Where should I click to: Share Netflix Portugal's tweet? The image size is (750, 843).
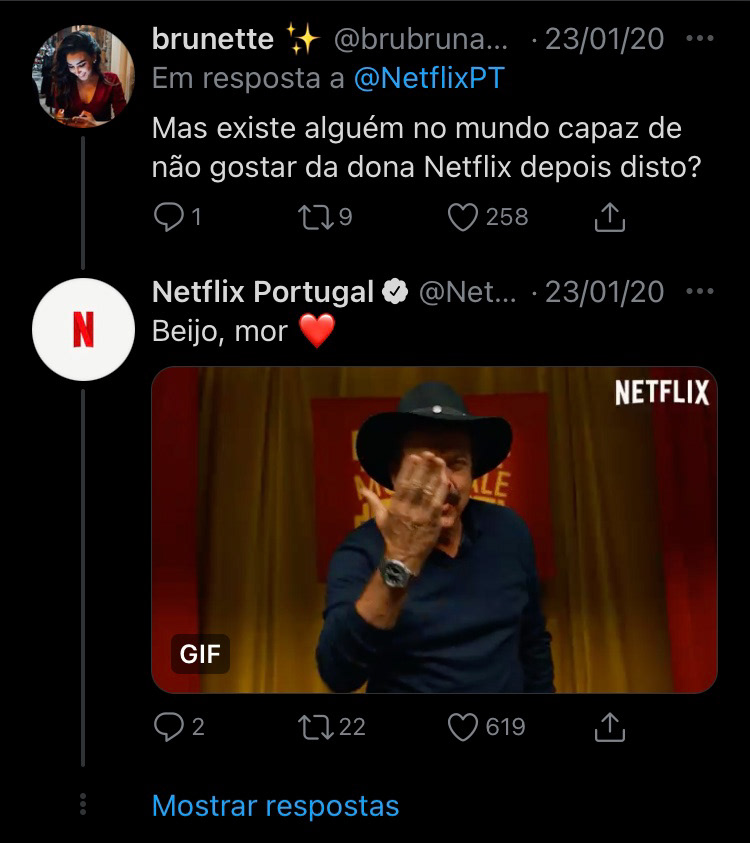[610, 727]
